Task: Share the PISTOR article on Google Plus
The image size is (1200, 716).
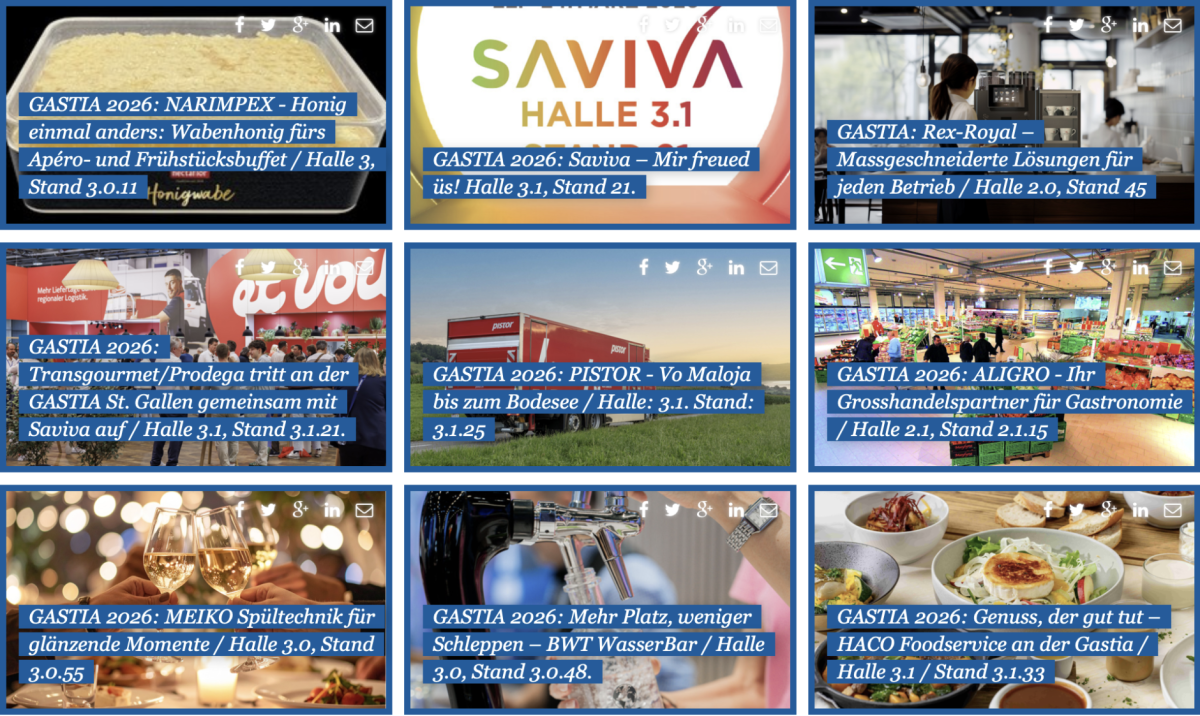Action: pos(704,267)
